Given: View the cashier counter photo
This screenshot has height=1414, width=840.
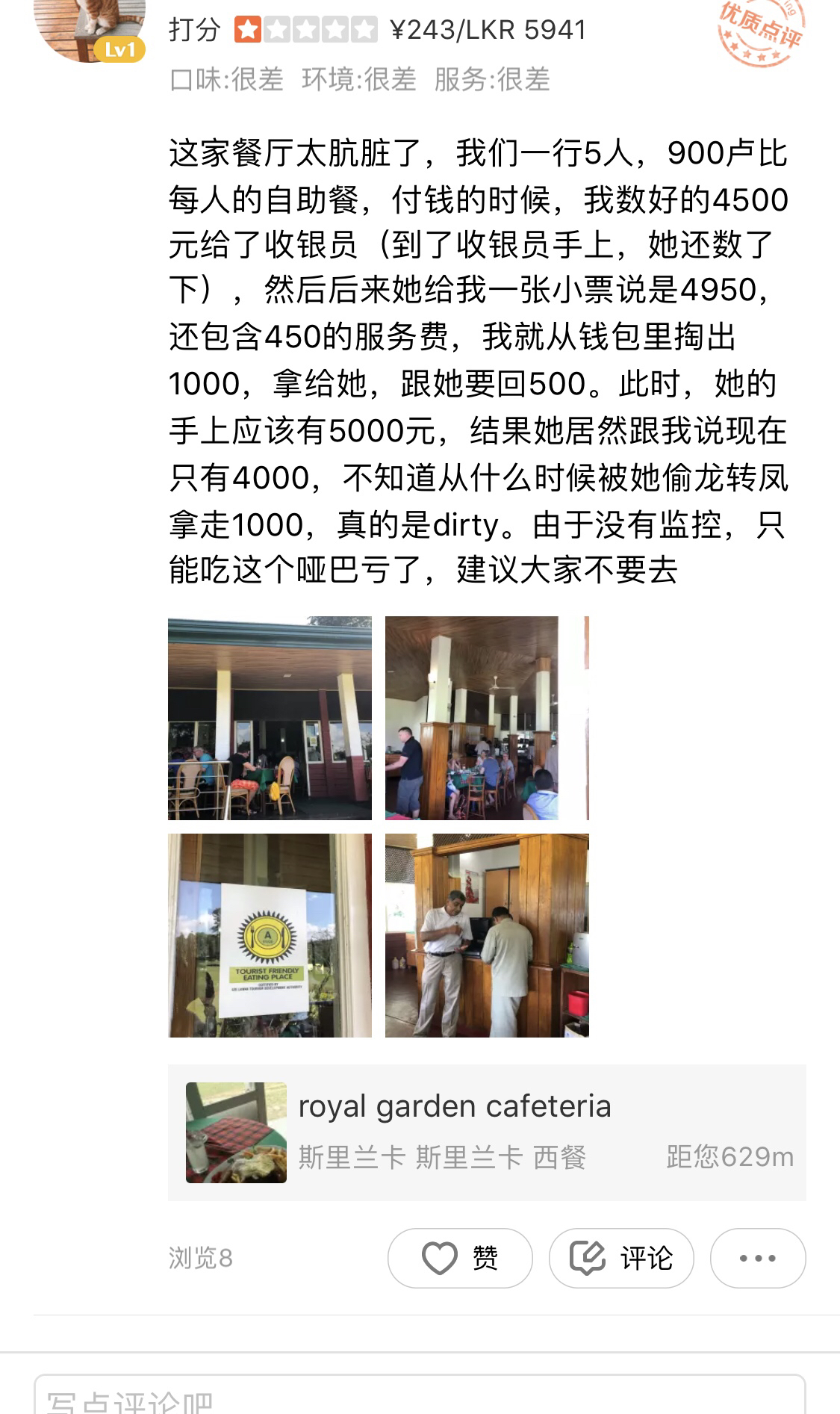Looking at the screenshot, I should (x=487, y=935).
